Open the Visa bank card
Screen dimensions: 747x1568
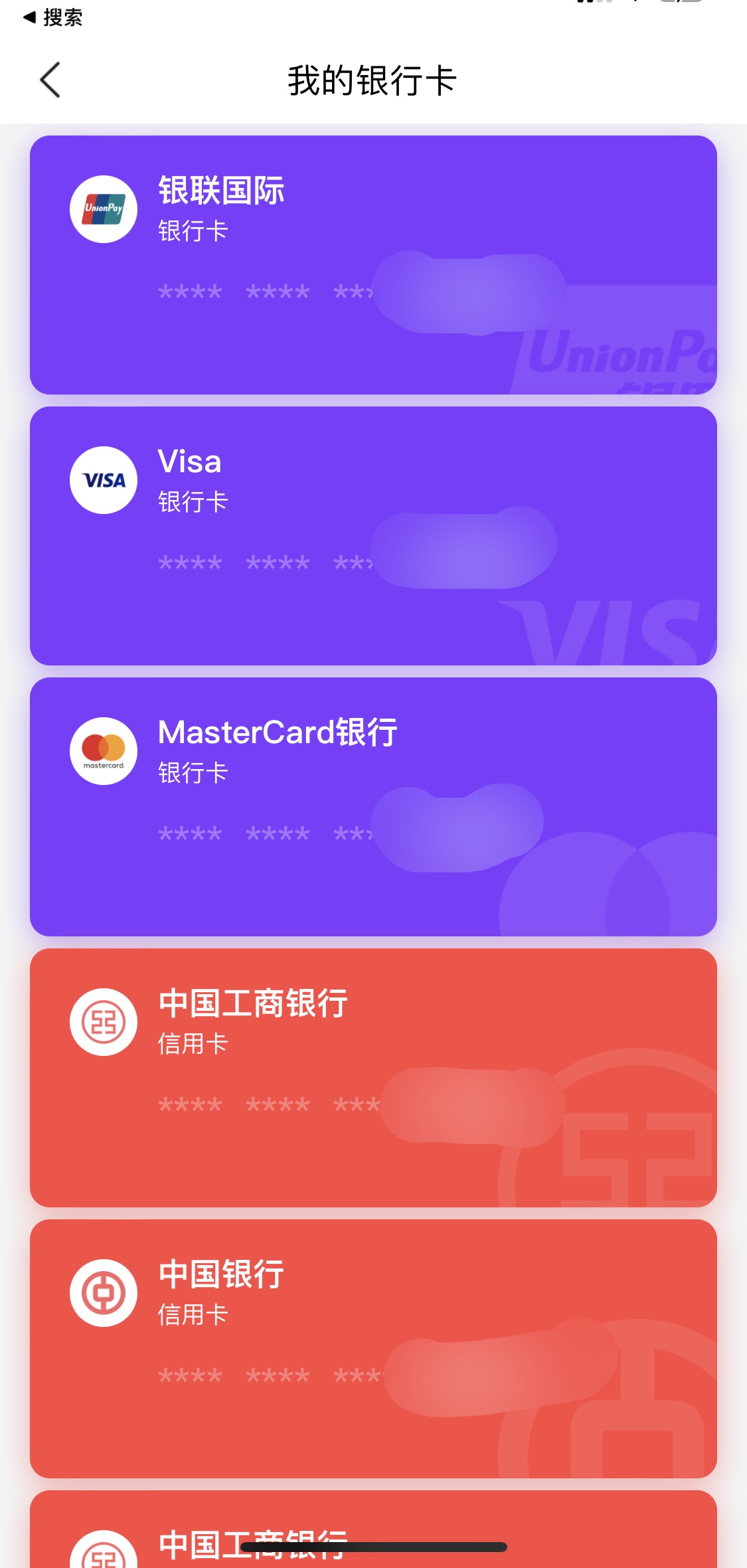pyautogui.click(x=373, y=536)
